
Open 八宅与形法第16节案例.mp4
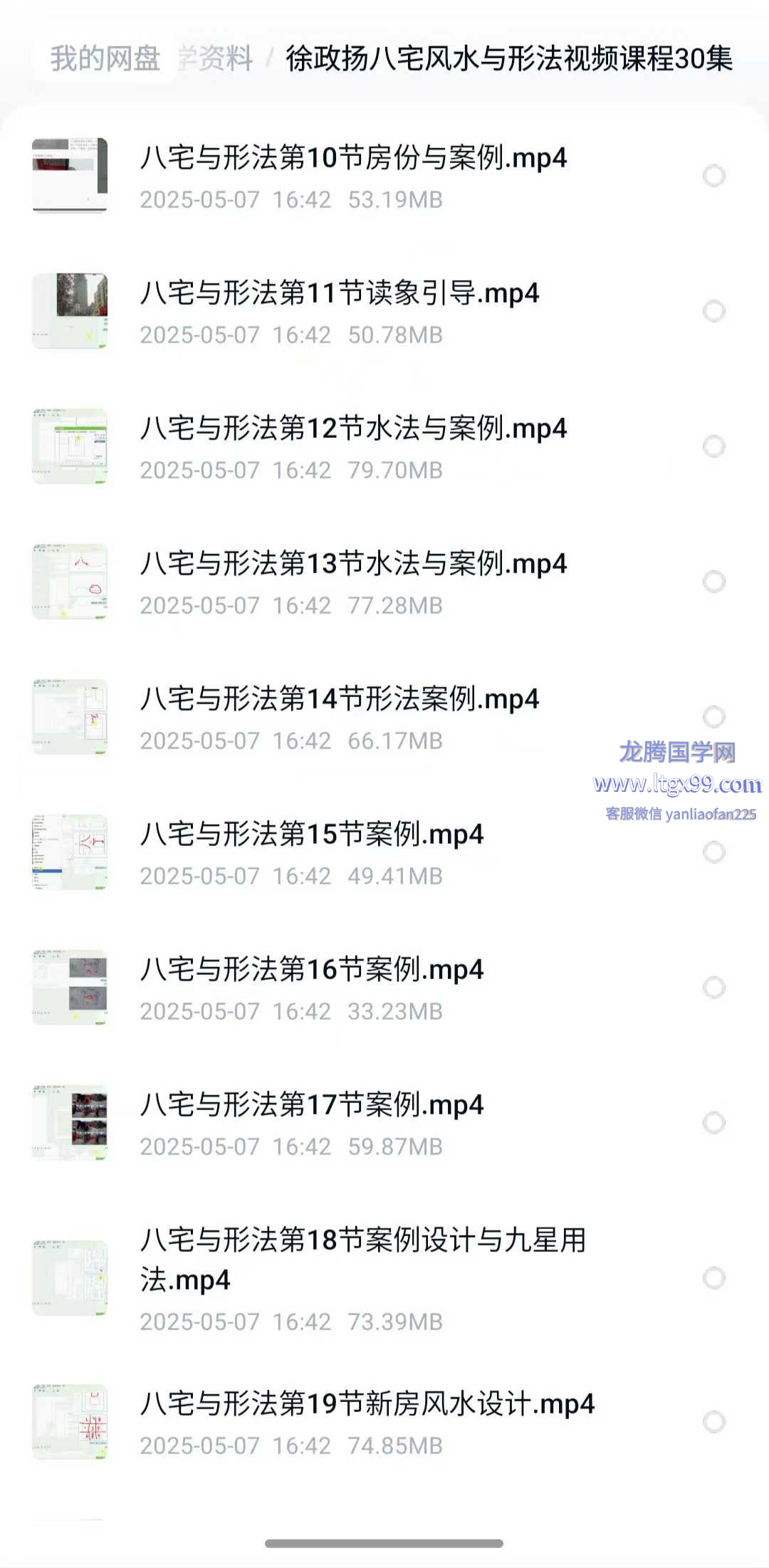click(311, 969)
